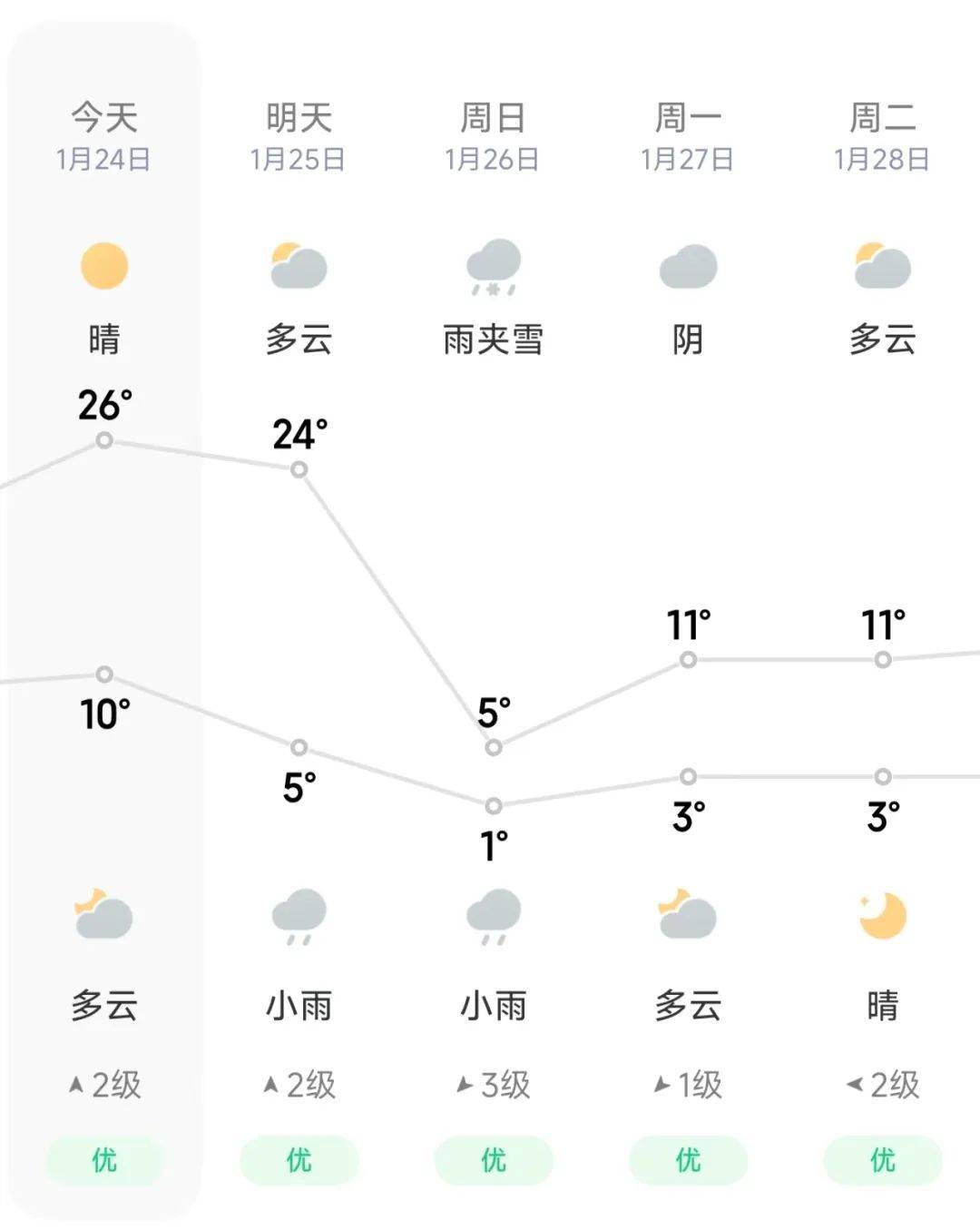Tap the sleet (雨夹雪) icon for 周日
This screenshot has width=980, height=1230.
click(493, 268)
